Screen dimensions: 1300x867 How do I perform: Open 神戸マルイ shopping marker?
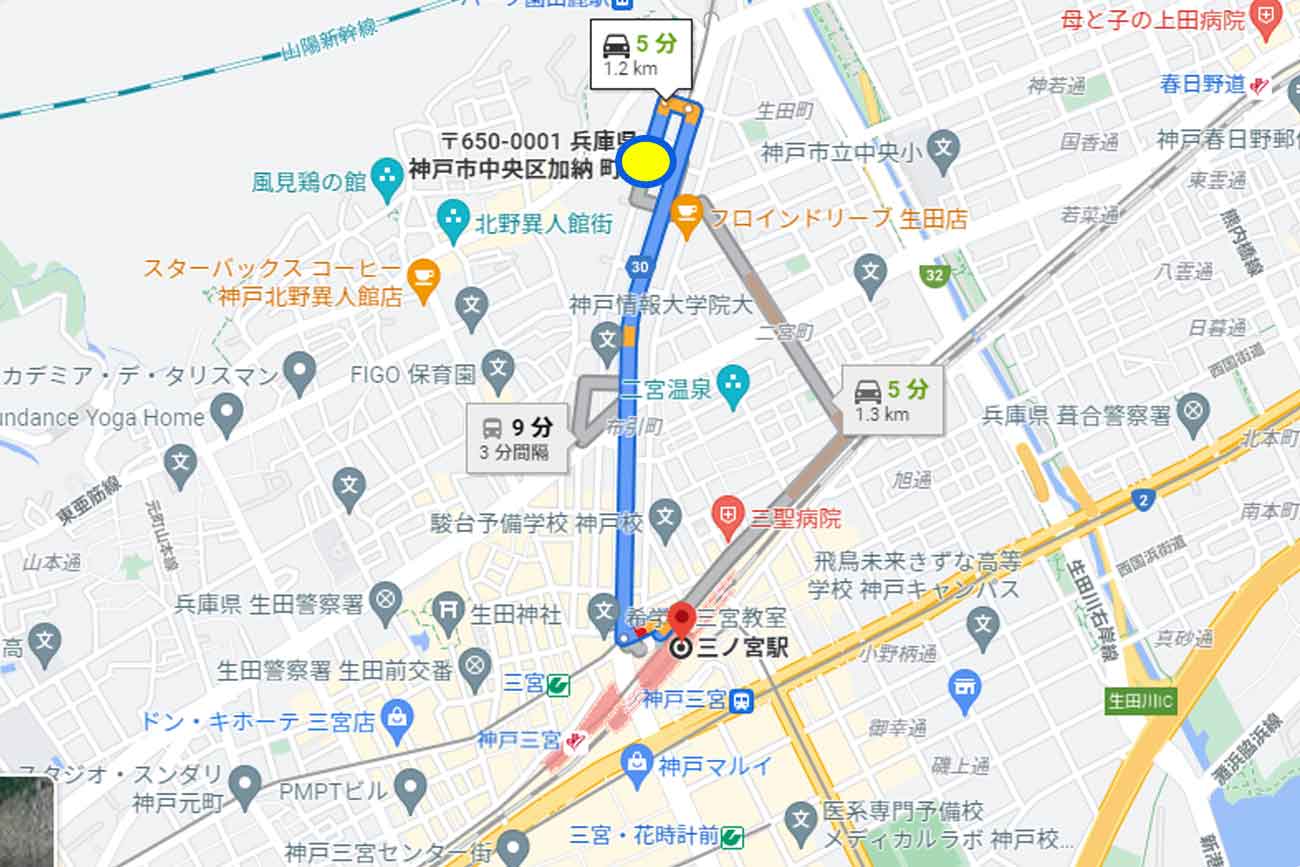click(636, 766)
